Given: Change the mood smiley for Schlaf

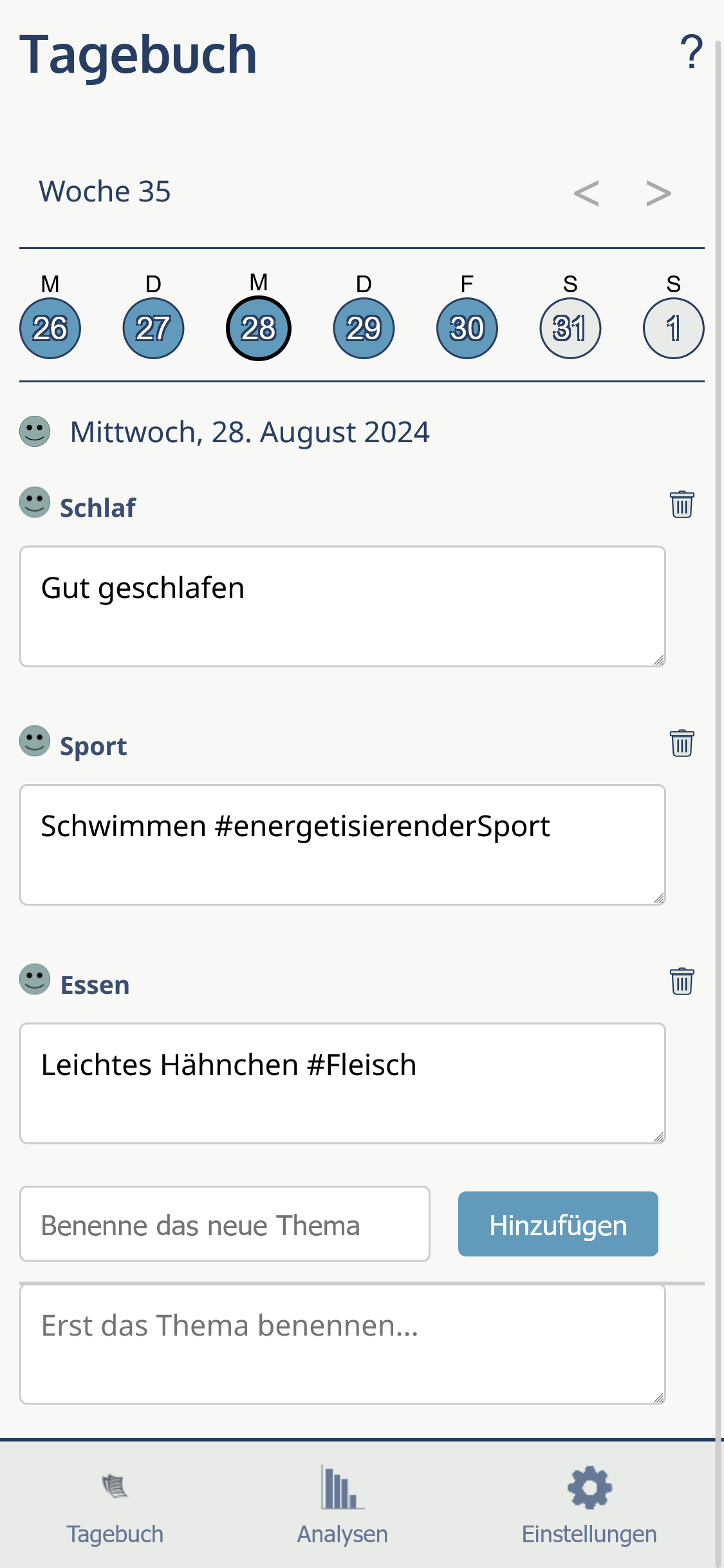Looking at the screenshot, I should pyautogui.click(x=35, y=502).
